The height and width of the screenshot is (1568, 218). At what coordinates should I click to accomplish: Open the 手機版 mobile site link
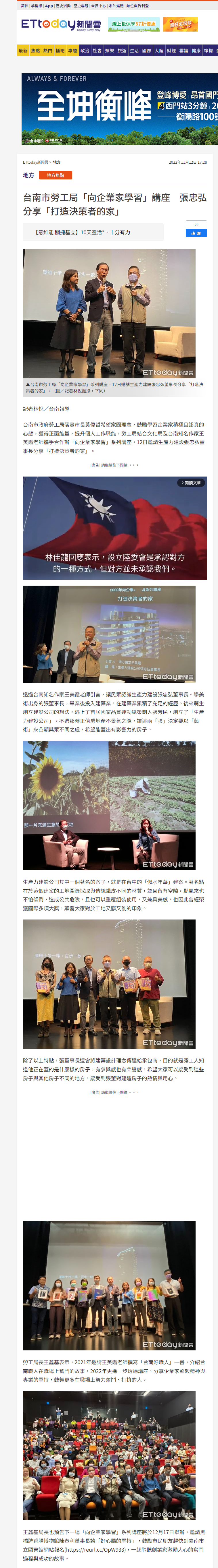tap(37, 6)
